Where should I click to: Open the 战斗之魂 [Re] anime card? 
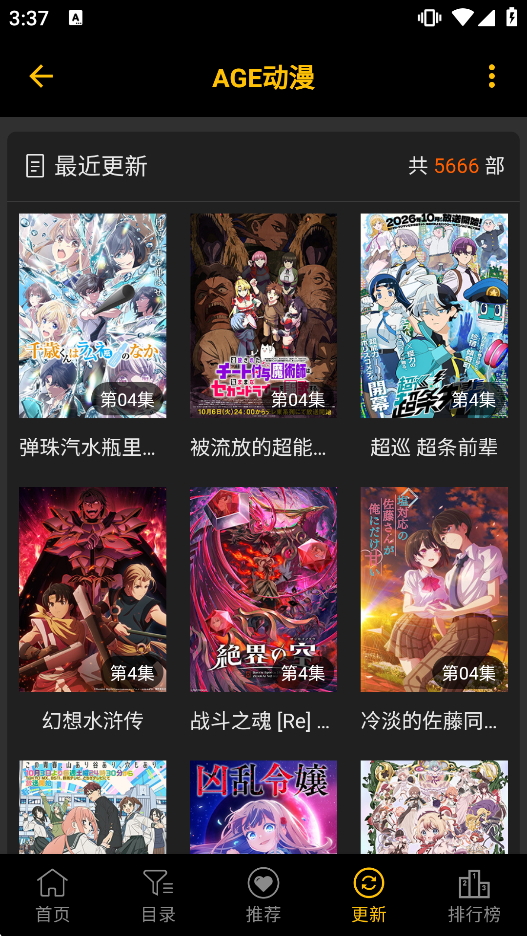(263, 611)
